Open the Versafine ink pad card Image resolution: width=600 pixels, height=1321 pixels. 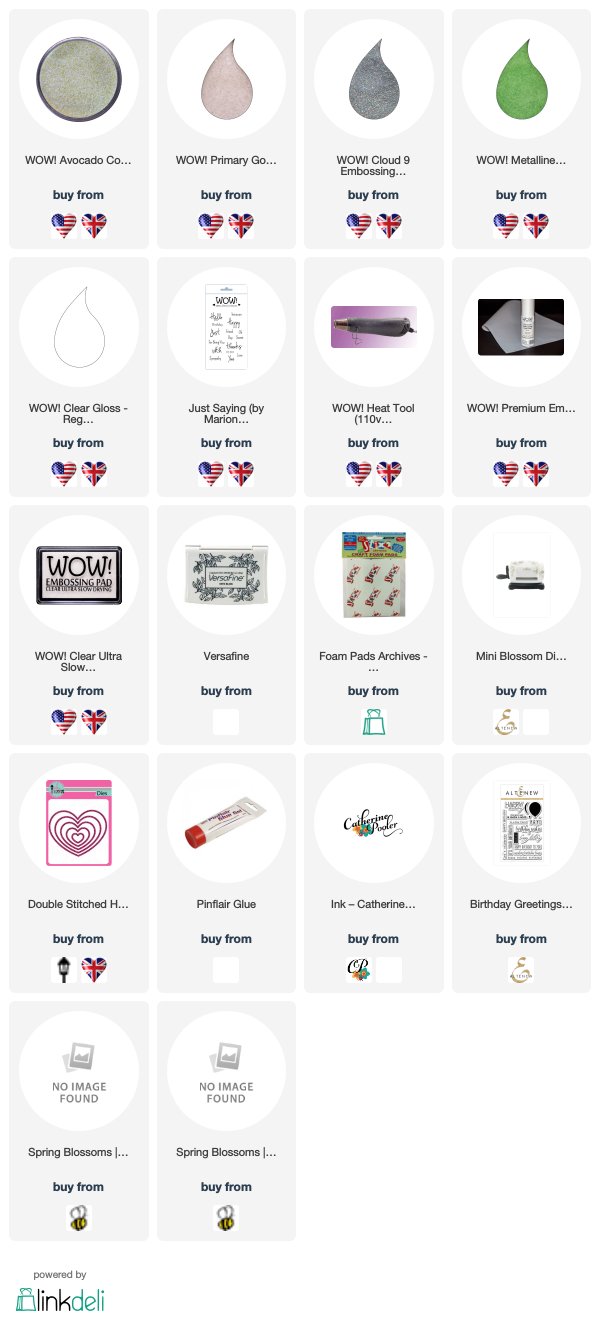pyautogui.click(x=226, y=625)
